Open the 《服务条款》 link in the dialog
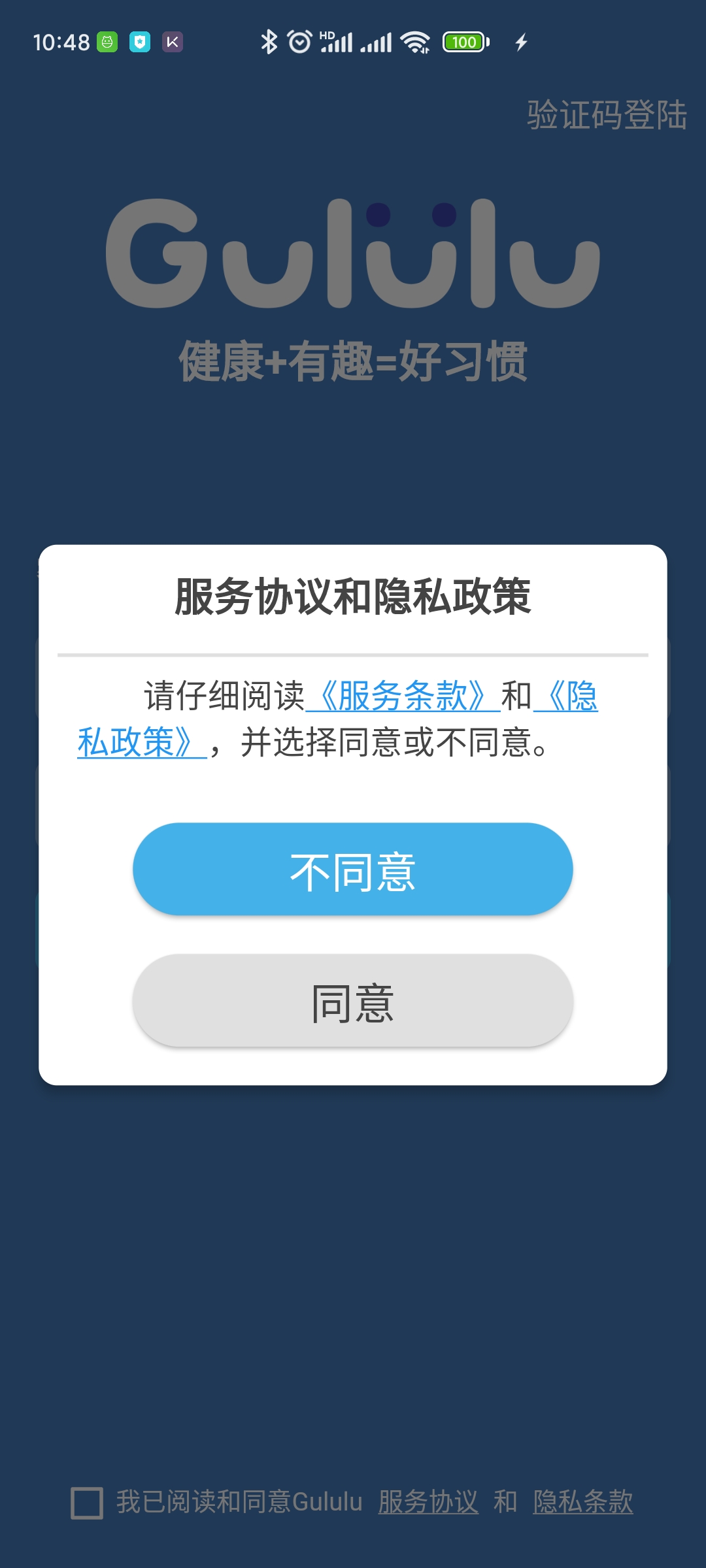This screenshot has height=1568, width=706. (403, 696)
